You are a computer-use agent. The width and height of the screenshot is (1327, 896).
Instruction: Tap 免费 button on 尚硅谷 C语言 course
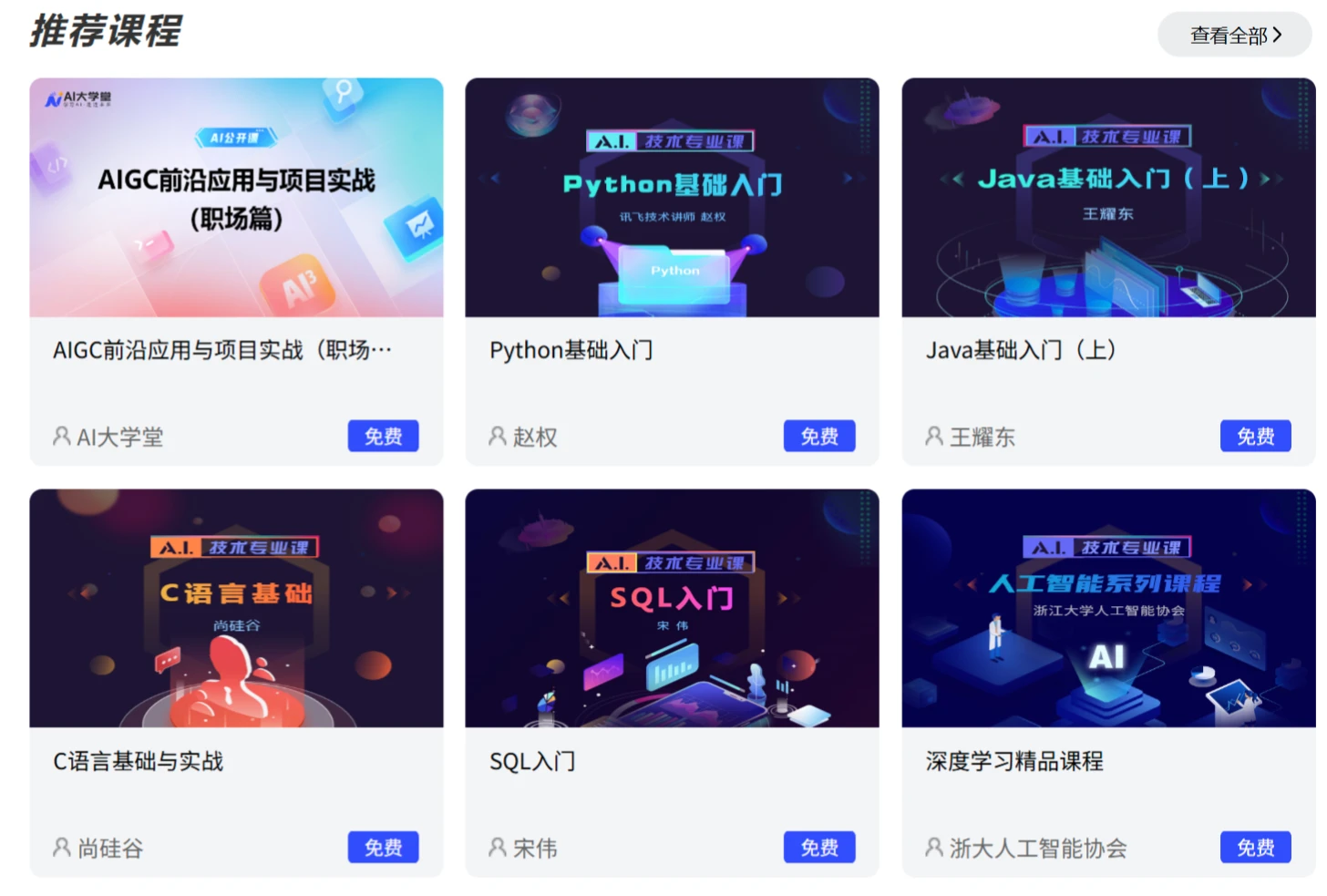(x=383, y=848)
